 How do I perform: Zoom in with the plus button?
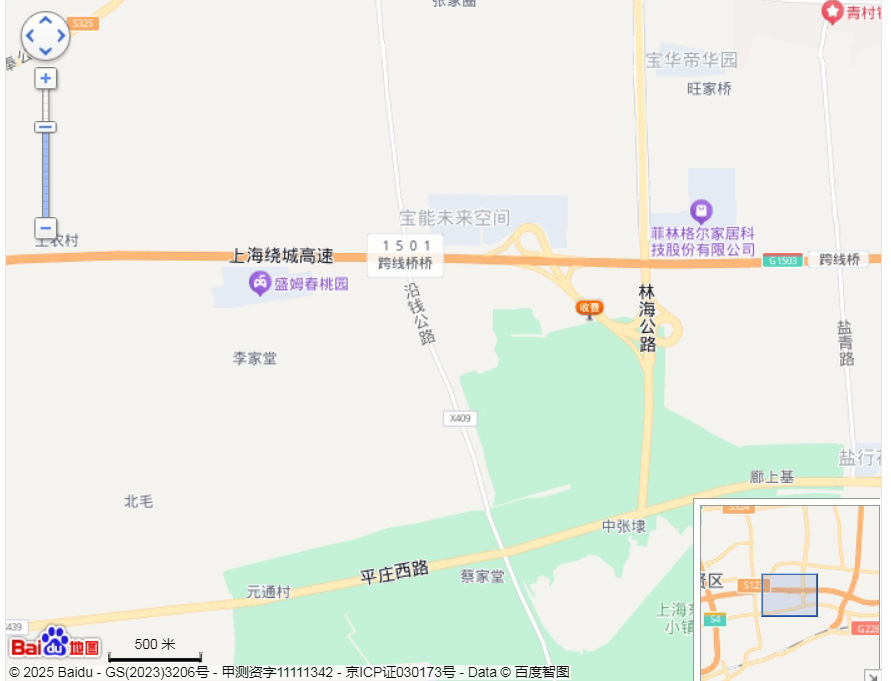[x=45, y=78]
